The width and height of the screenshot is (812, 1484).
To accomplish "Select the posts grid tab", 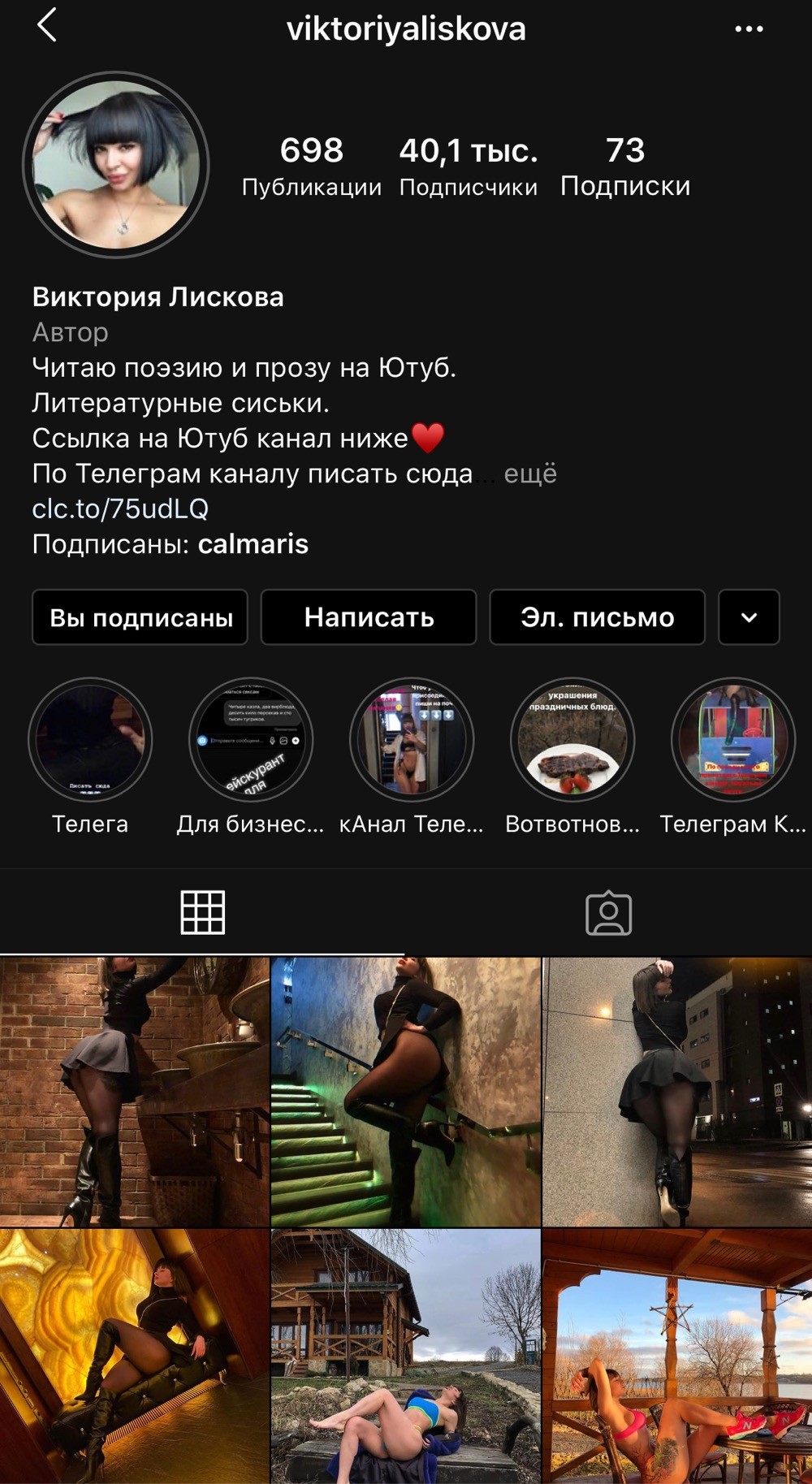I will click(x=202, y=913).
